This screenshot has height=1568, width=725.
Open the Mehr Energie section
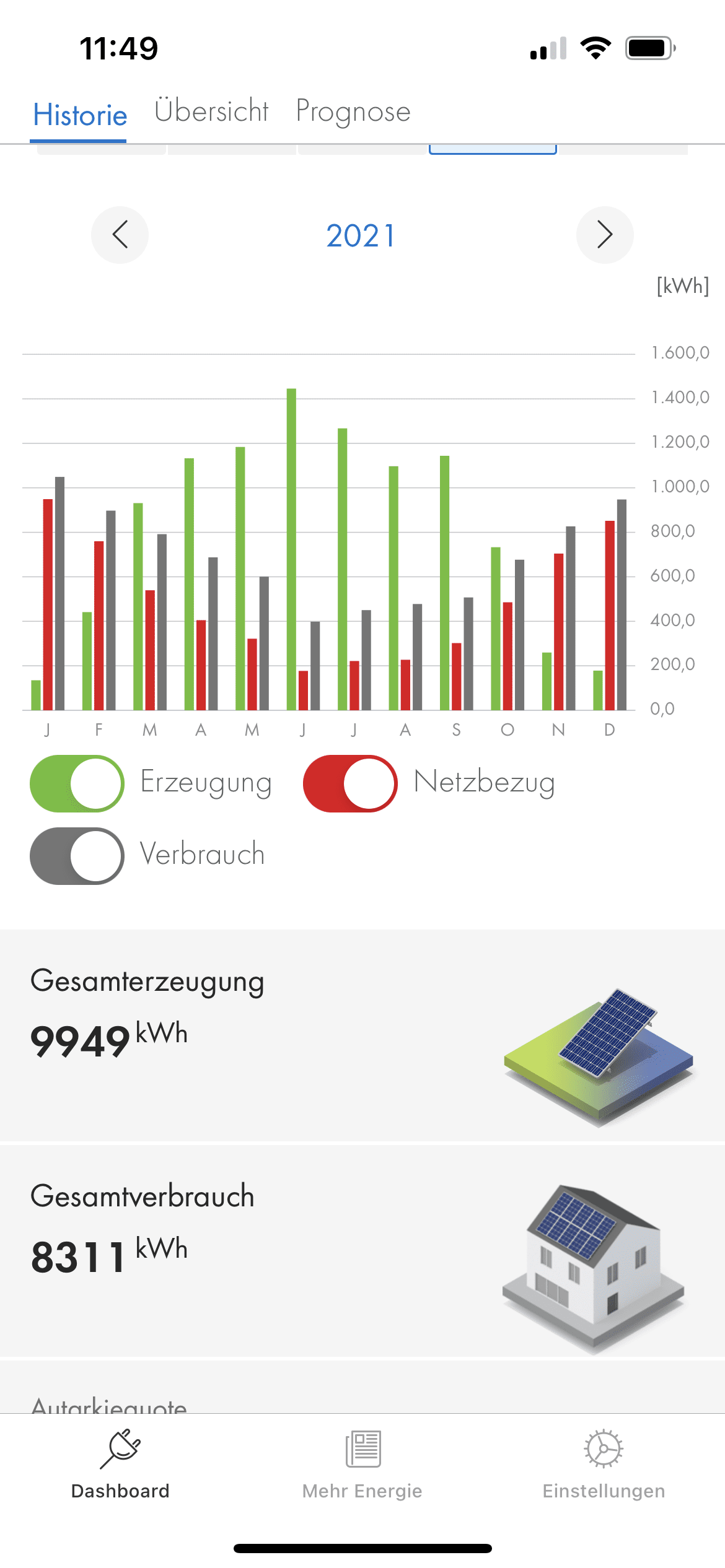[362, 1465]
